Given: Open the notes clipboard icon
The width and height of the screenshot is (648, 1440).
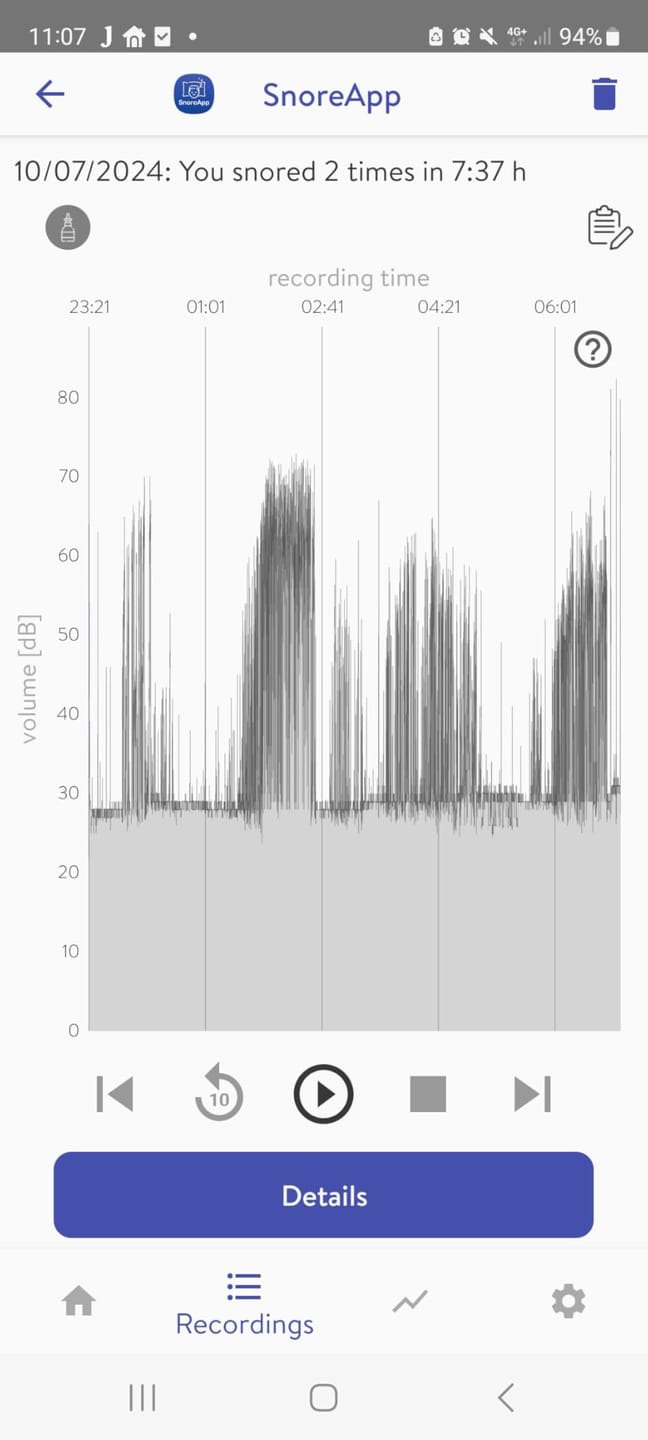Looking at the screenshot, I should point(609,228).
